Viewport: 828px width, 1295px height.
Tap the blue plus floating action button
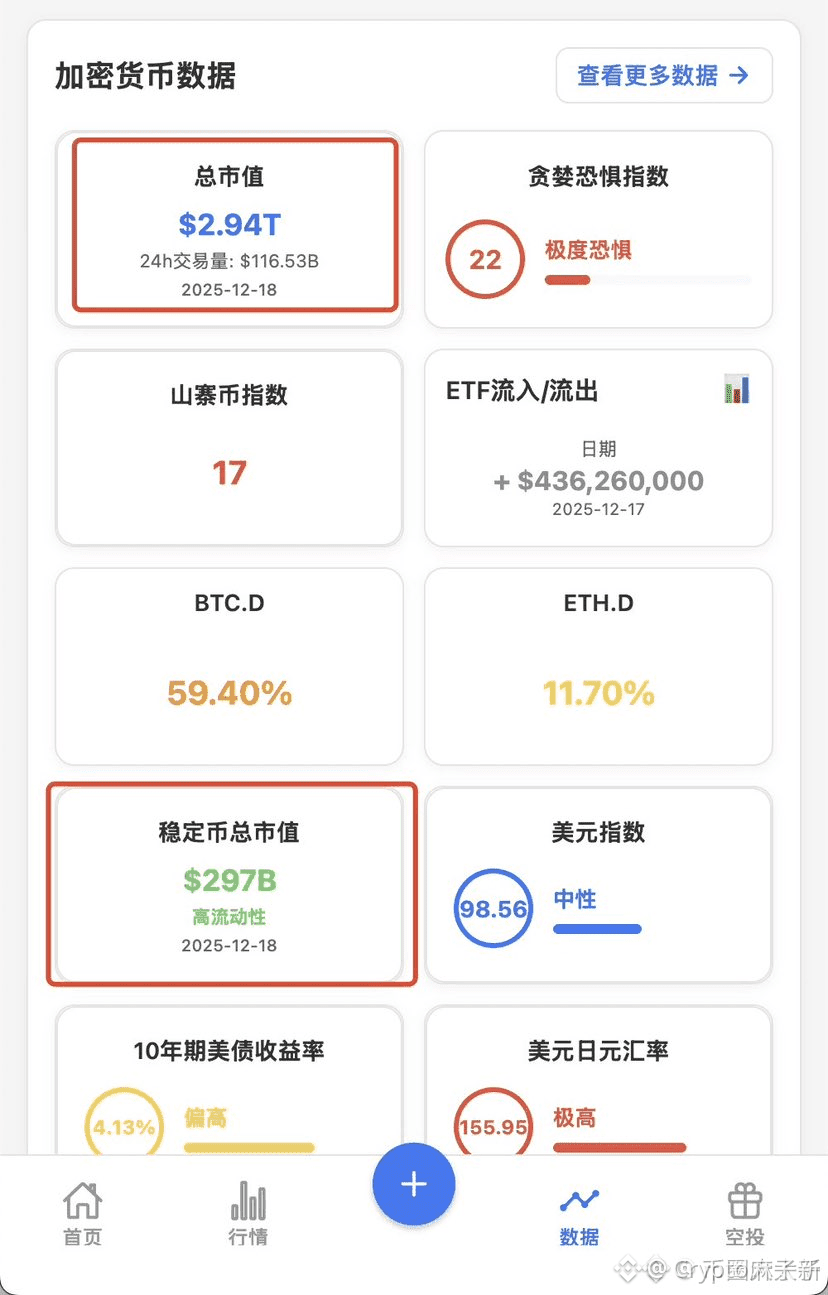414,1183
